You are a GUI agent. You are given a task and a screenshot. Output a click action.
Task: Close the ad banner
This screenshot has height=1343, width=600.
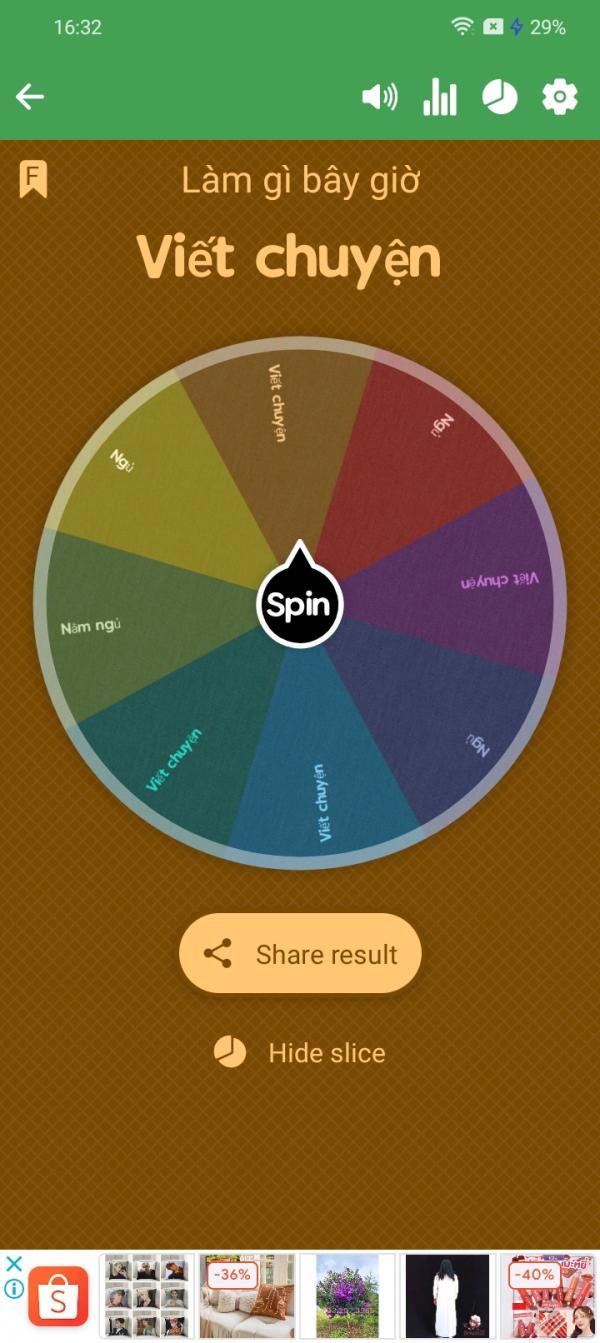tap(14, 1264)
